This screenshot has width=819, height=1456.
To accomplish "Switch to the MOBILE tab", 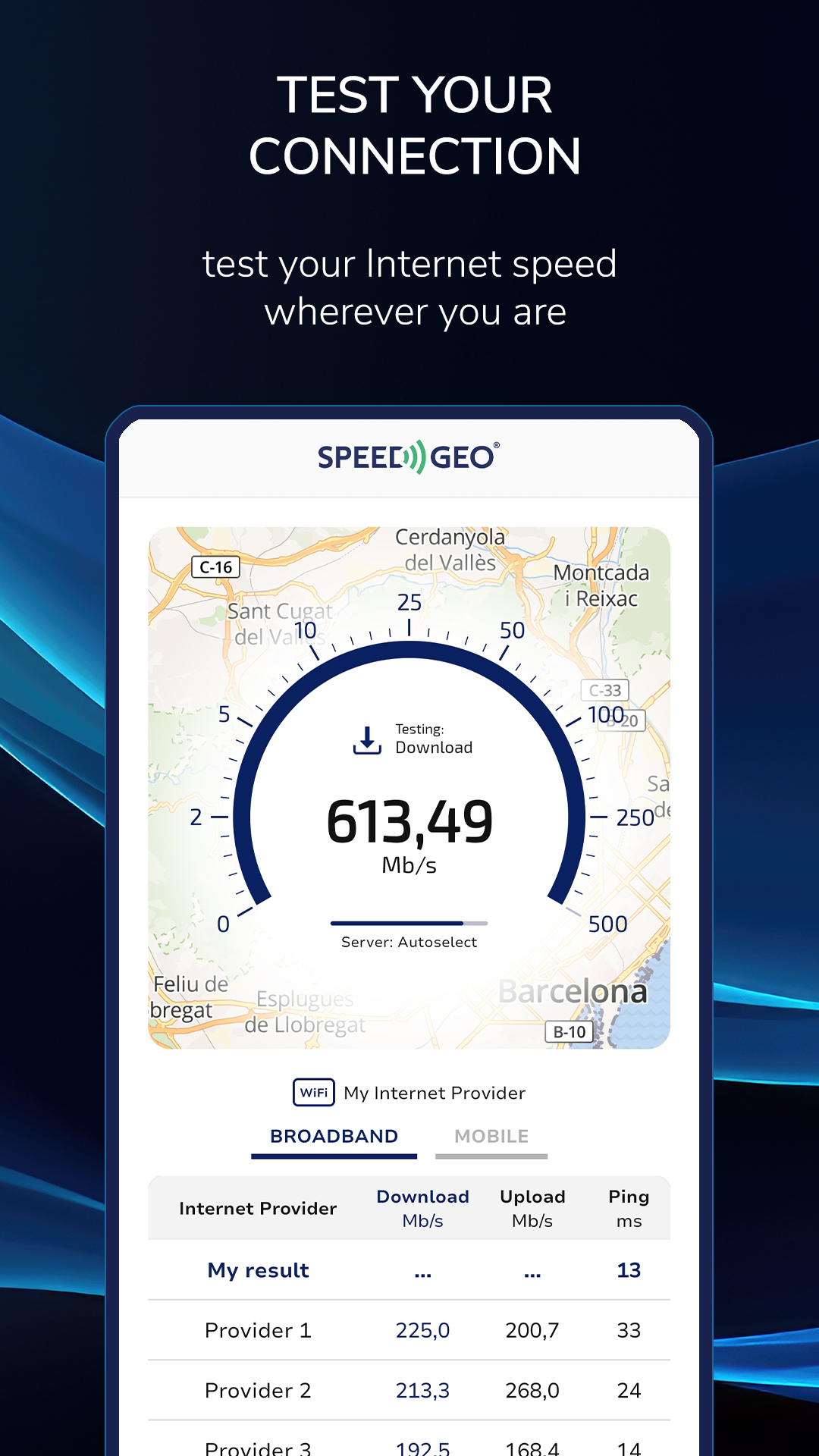I will [491, 1136].
